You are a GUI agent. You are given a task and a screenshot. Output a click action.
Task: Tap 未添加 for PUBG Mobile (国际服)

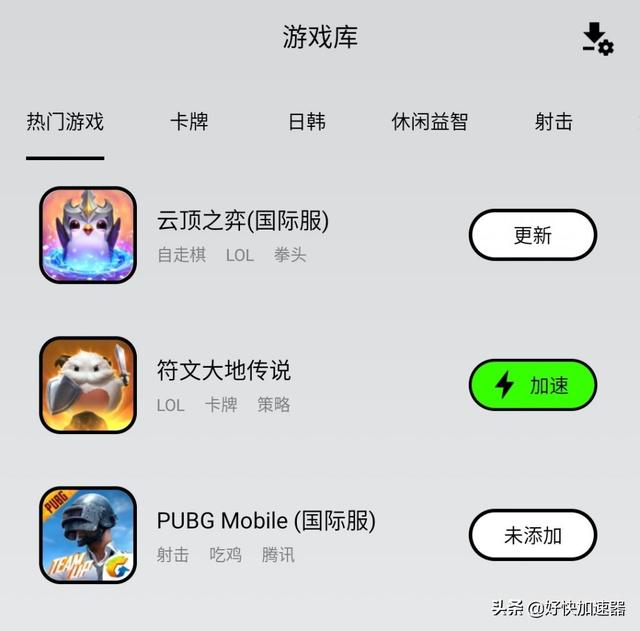tap(532, 535)
